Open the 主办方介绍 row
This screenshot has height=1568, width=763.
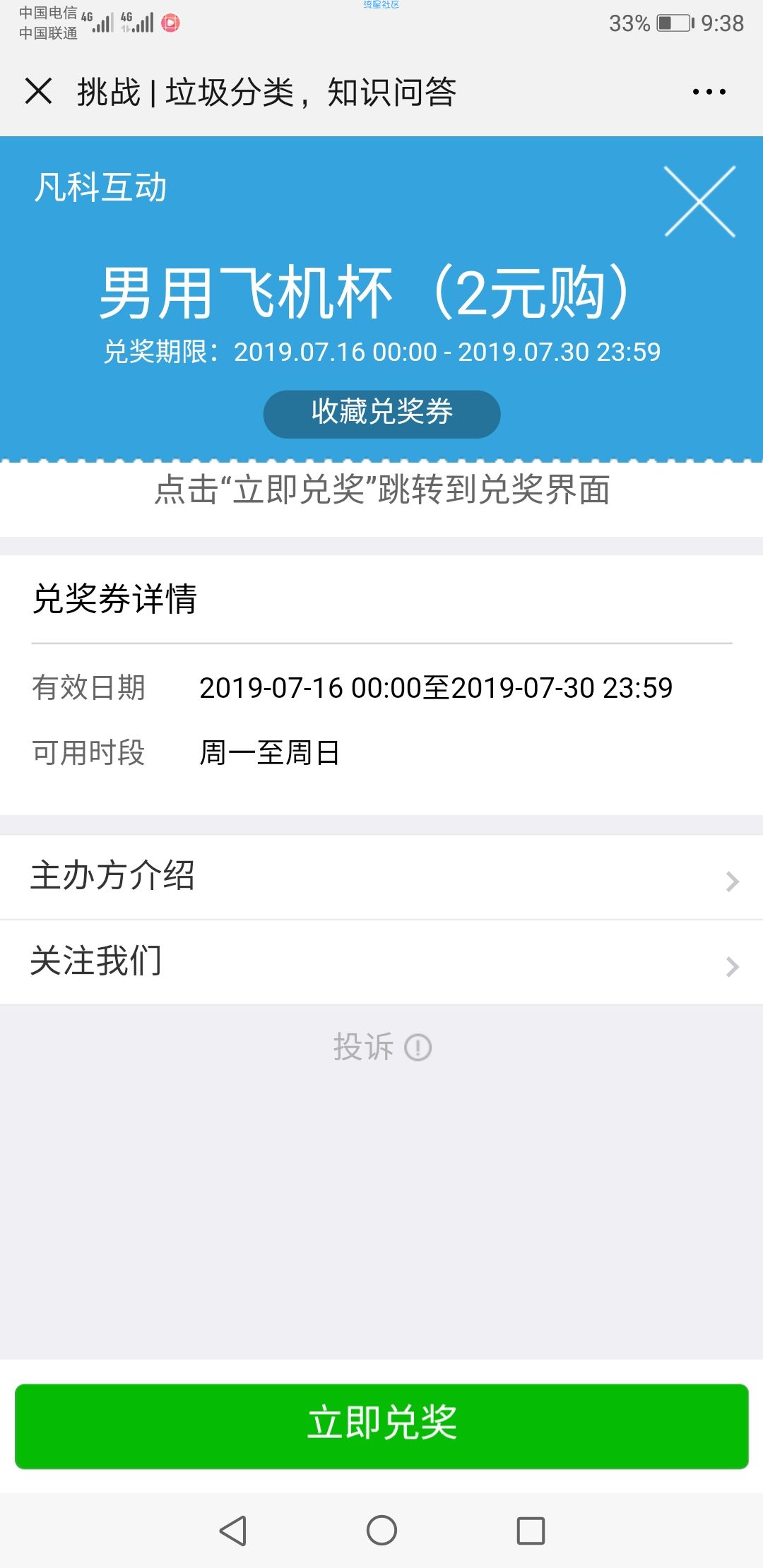(x=381, y=877)
